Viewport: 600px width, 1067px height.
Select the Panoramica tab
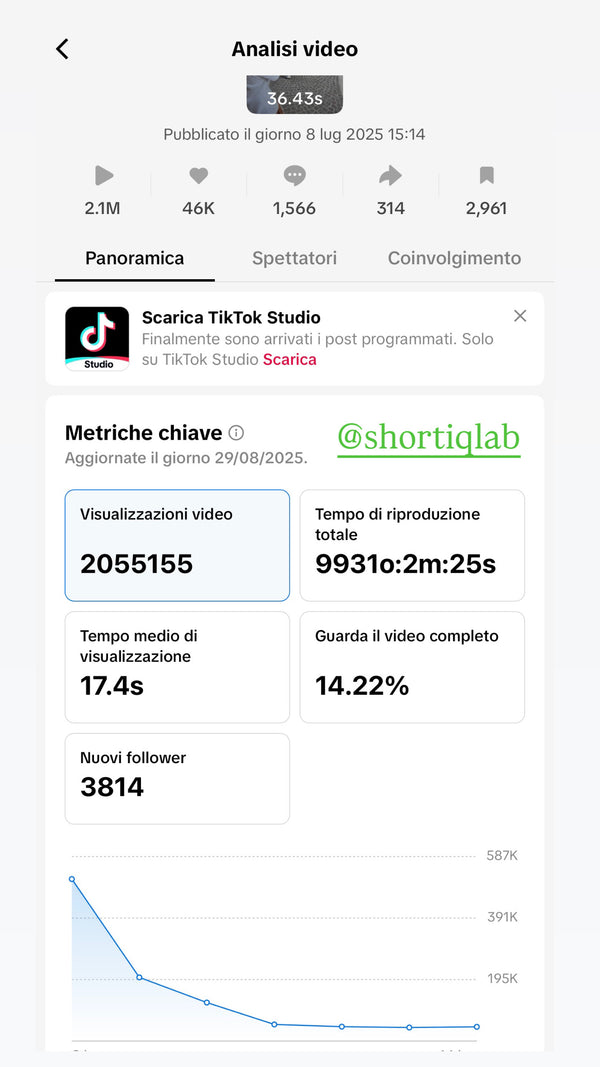coord(134,258)
